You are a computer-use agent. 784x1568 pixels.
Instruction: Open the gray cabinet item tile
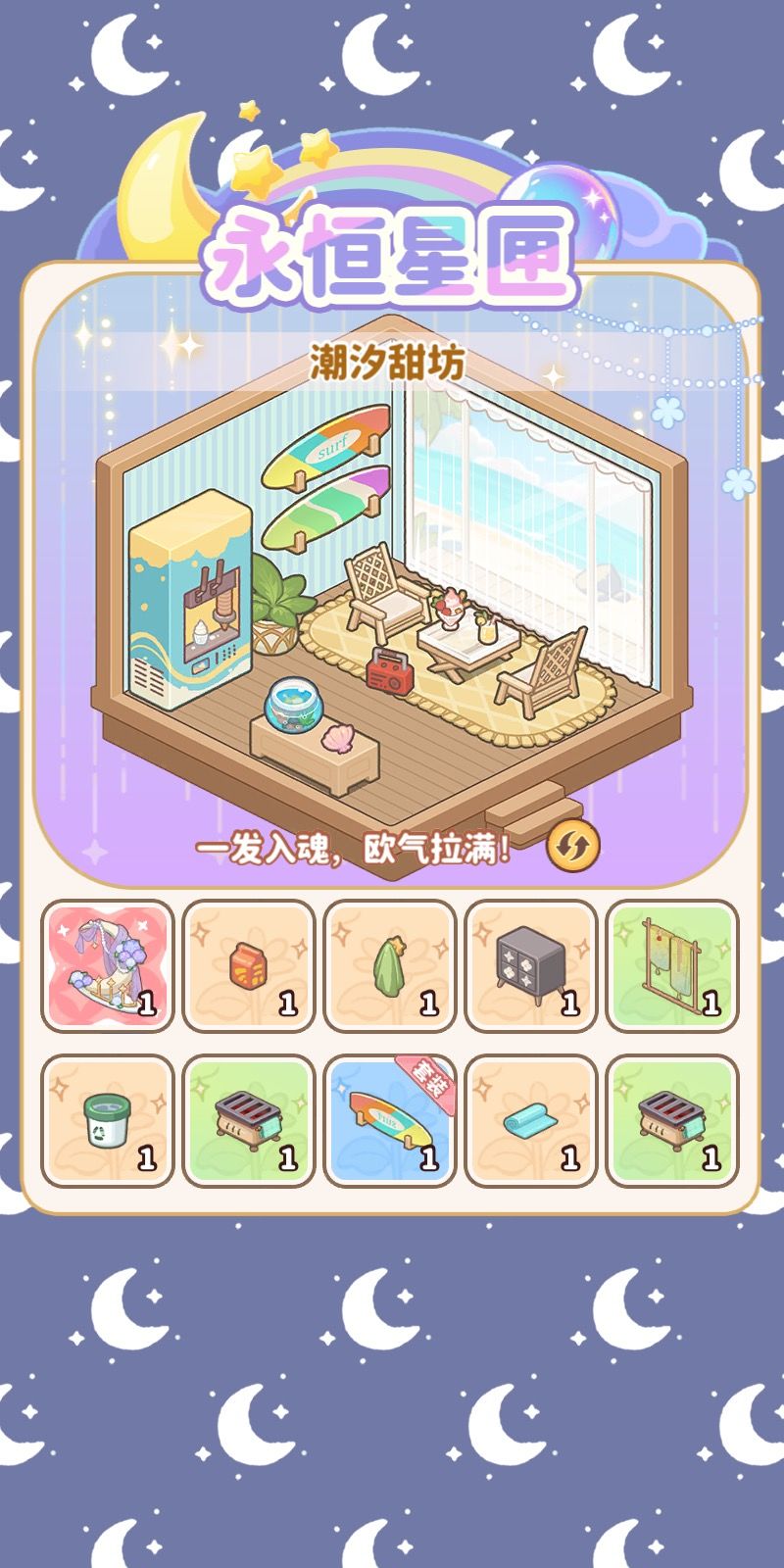click(x=531, y=965)
